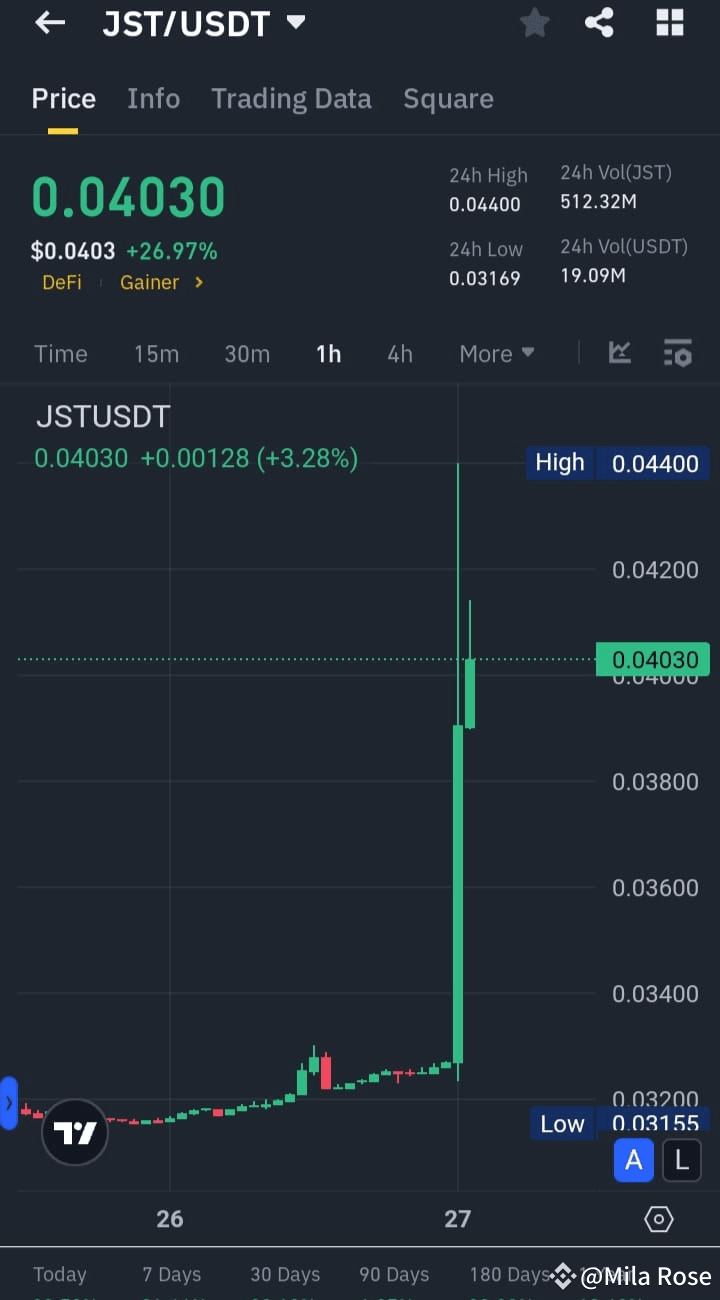Screen dimensions: 720x1300
Task: Toggle the L candle display button
Action: (x=681, y=1160)
